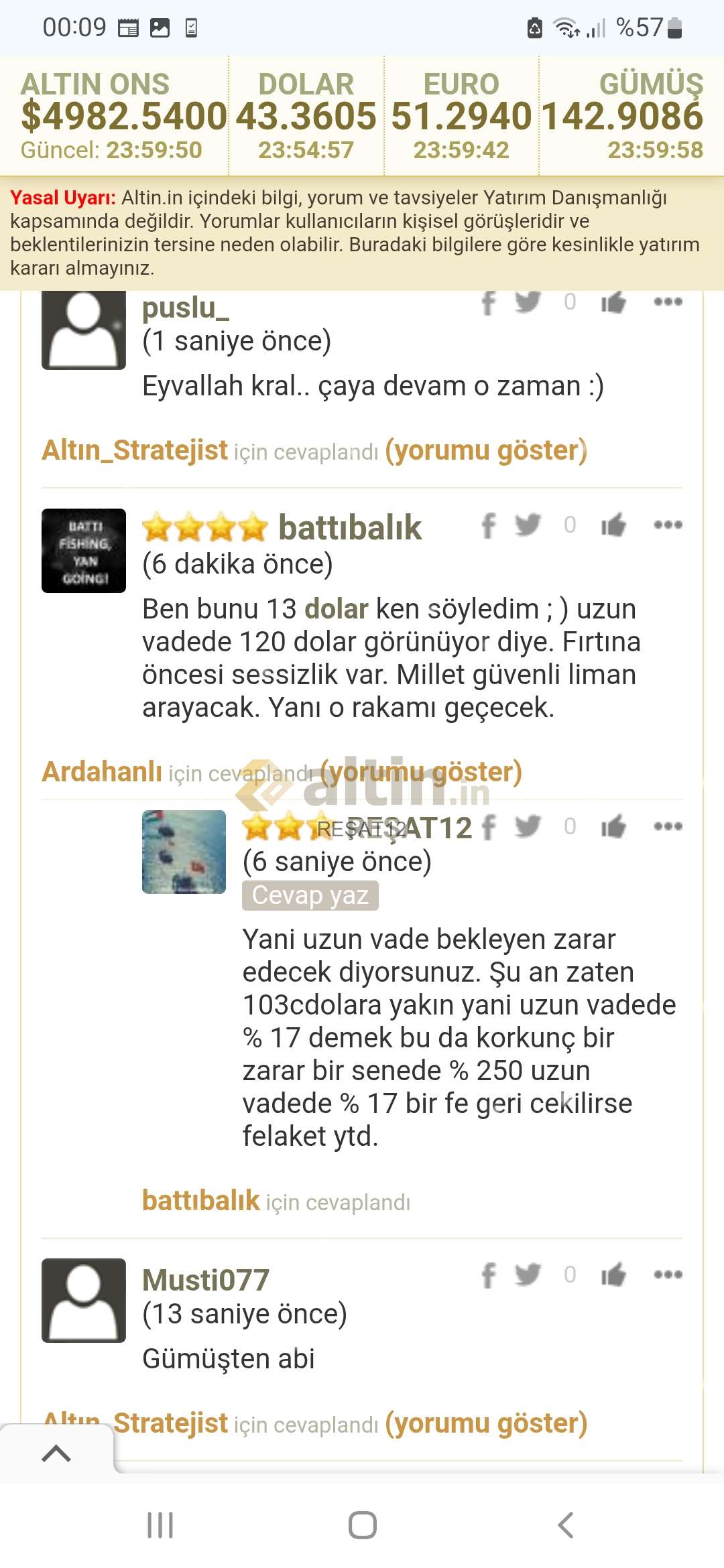Open REŞAT12's profile picture
This screenshot has width=724, height=1568.
pos(184,852)
